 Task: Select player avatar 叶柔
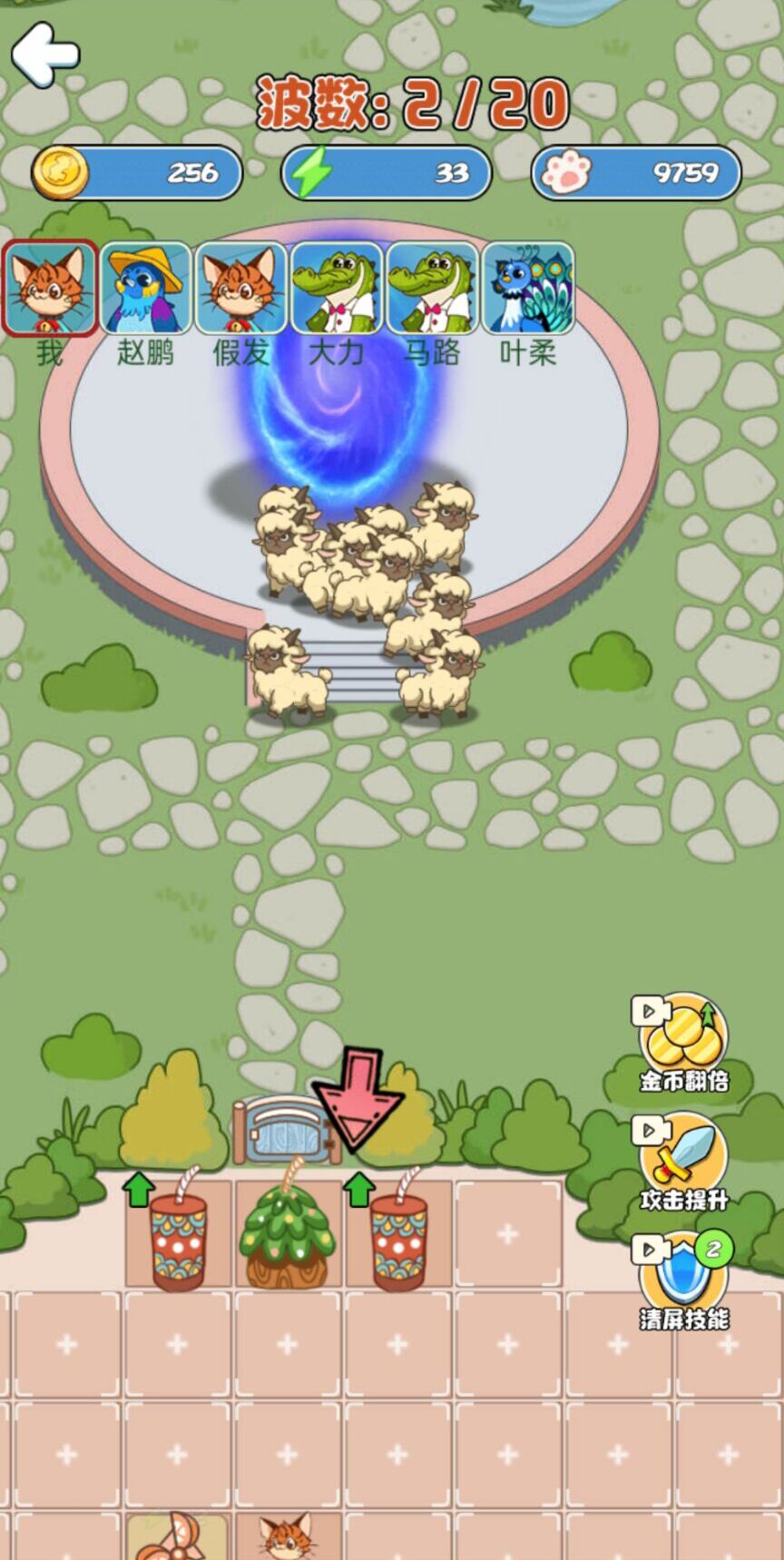coord(527,289)
